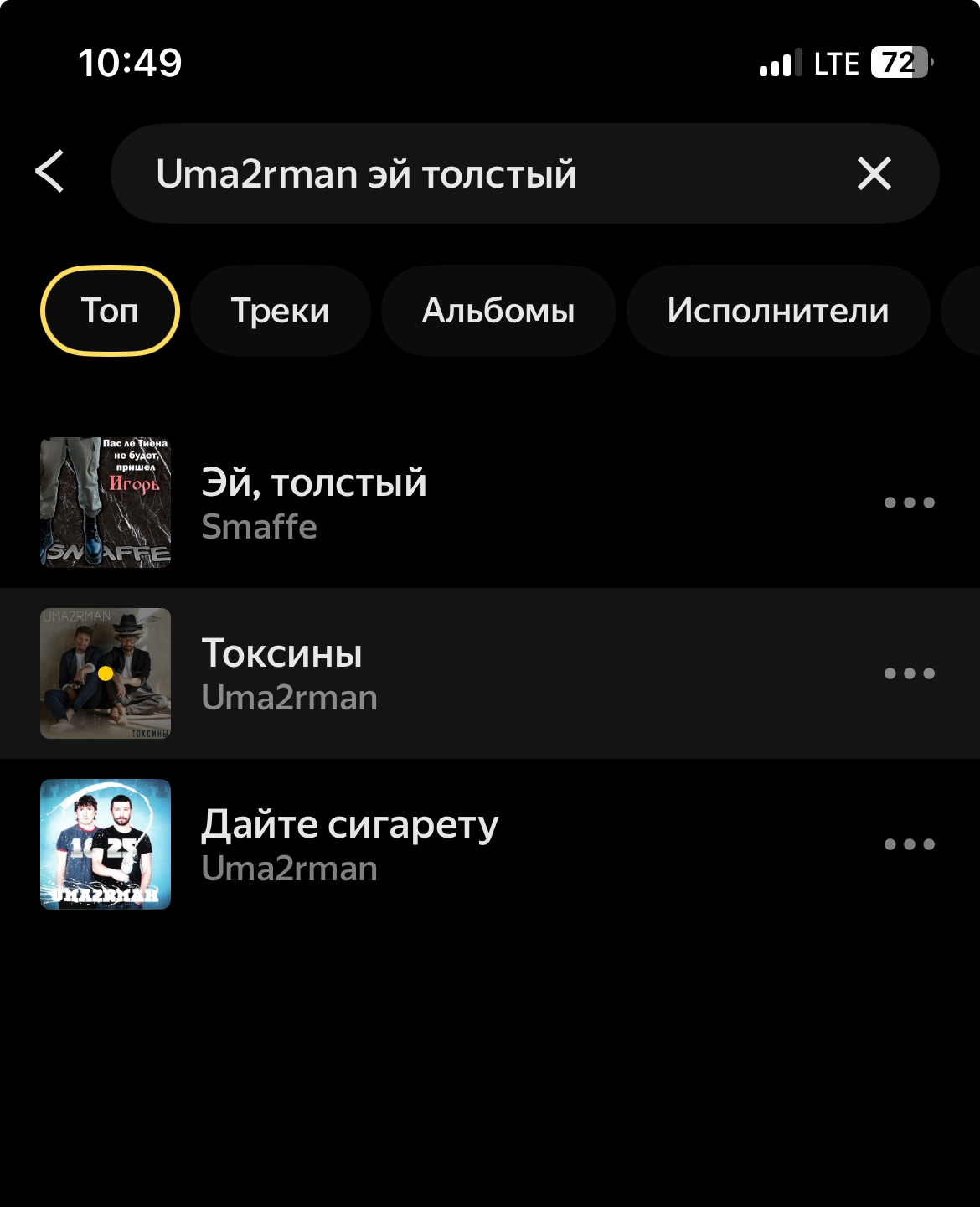The height and width of the screenshot is (1207, 980).
Task: Open more options for Дайте сигарету
Action: point(909,844)
